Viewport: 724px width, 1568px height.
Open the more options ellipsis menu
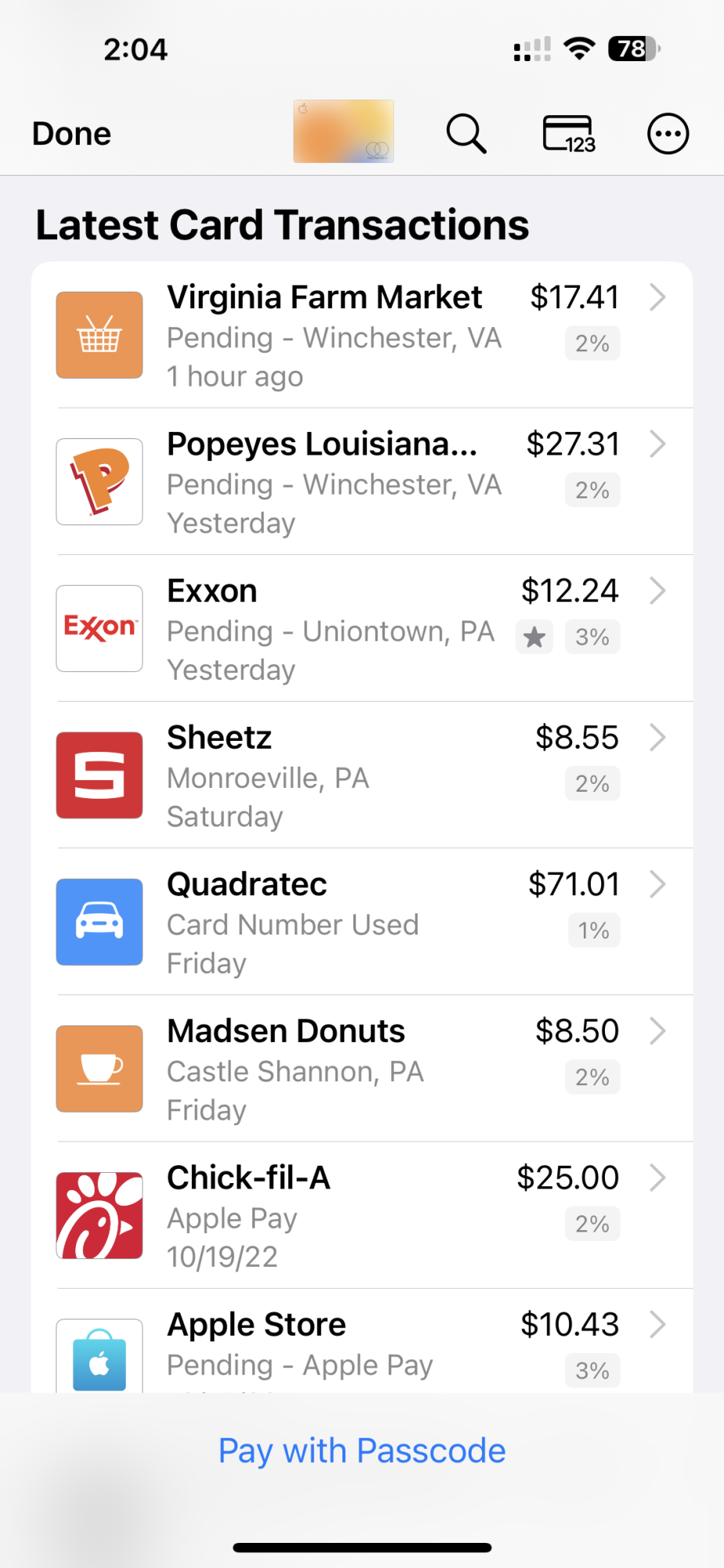(668, 134)
